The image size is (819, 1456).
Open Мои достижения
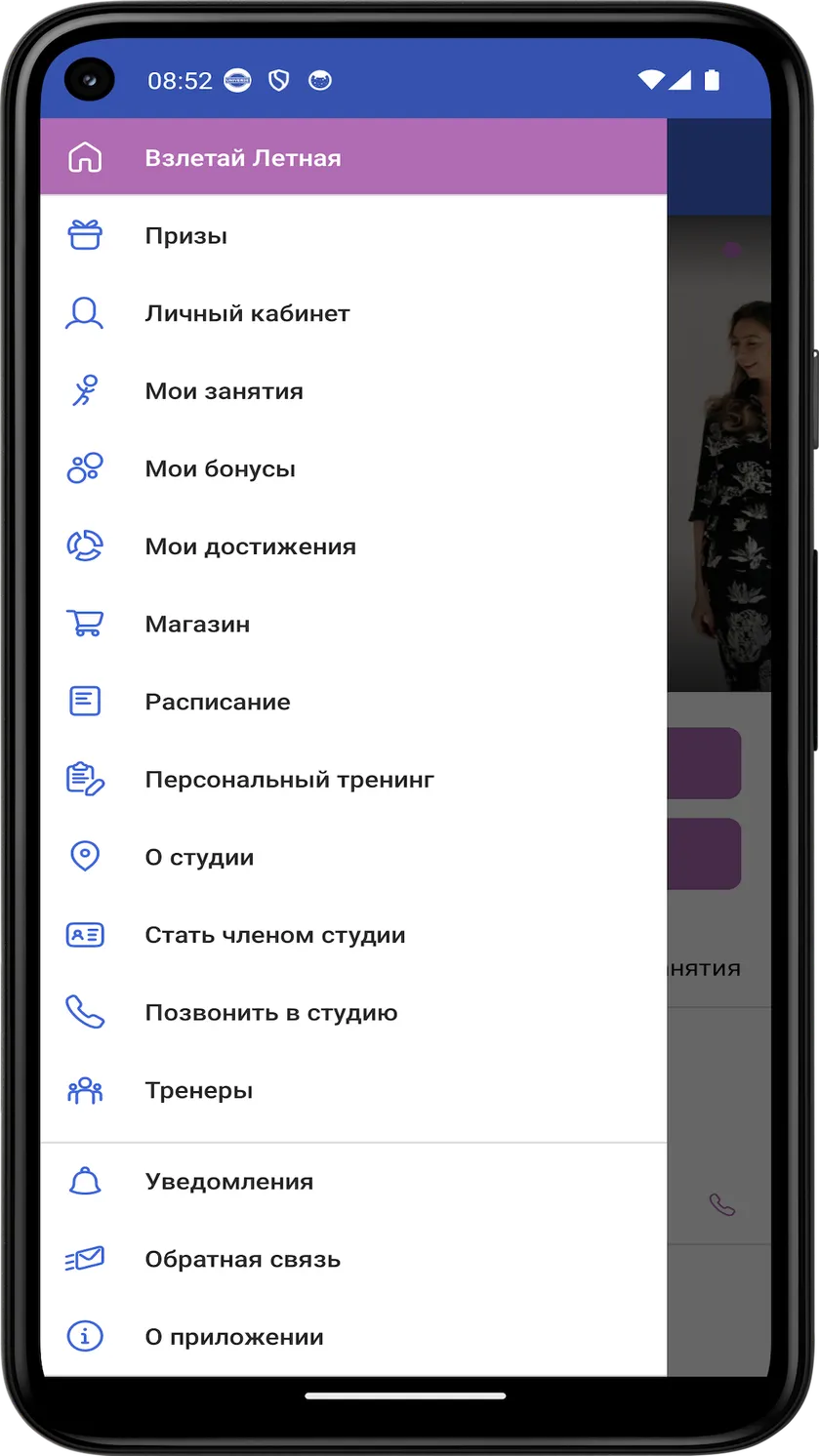[x=353, y=546]
